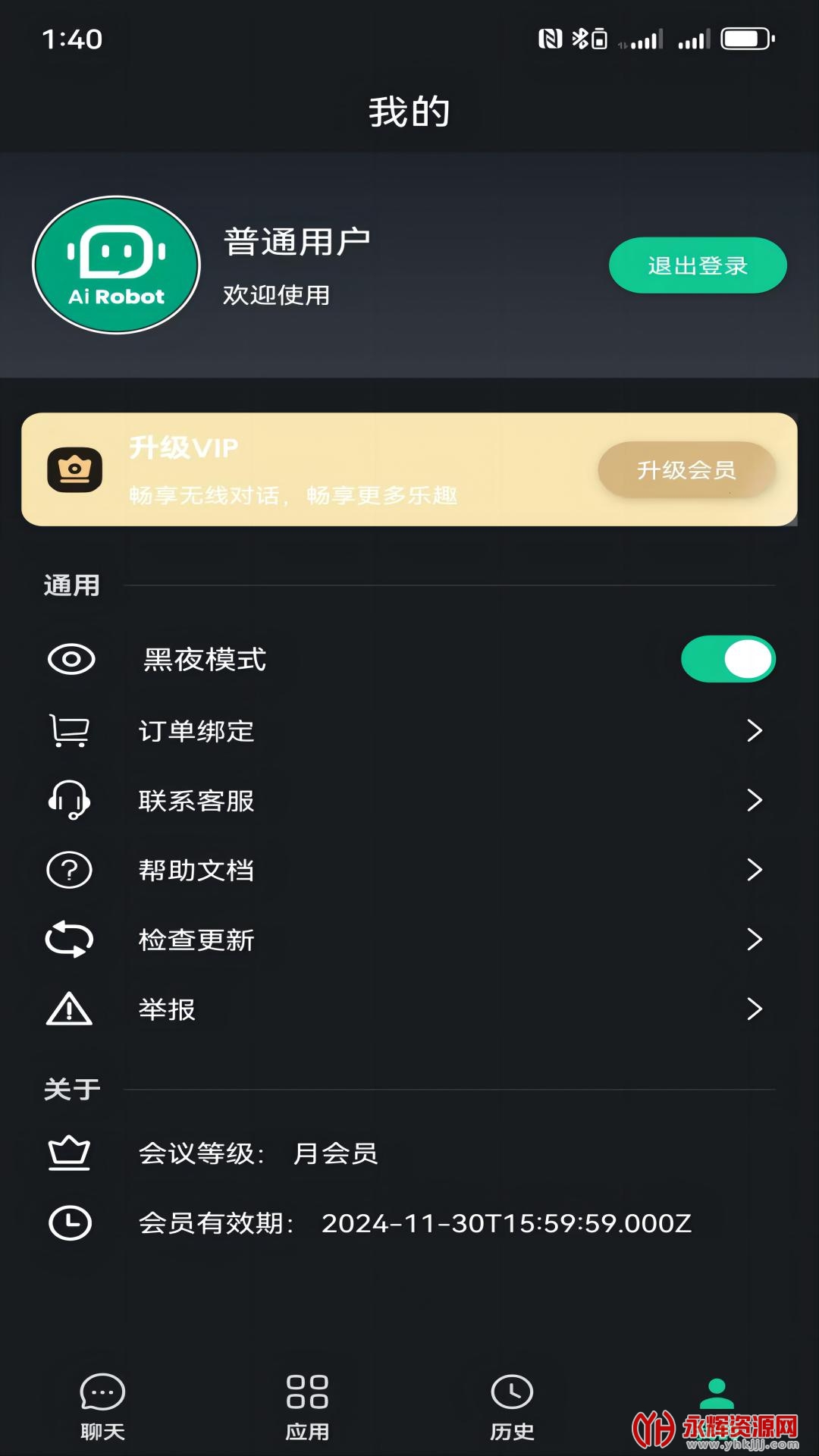Tap 升级会员 to upgrade membership
The image size is (819, 1456).
click(x=686, y=470)
